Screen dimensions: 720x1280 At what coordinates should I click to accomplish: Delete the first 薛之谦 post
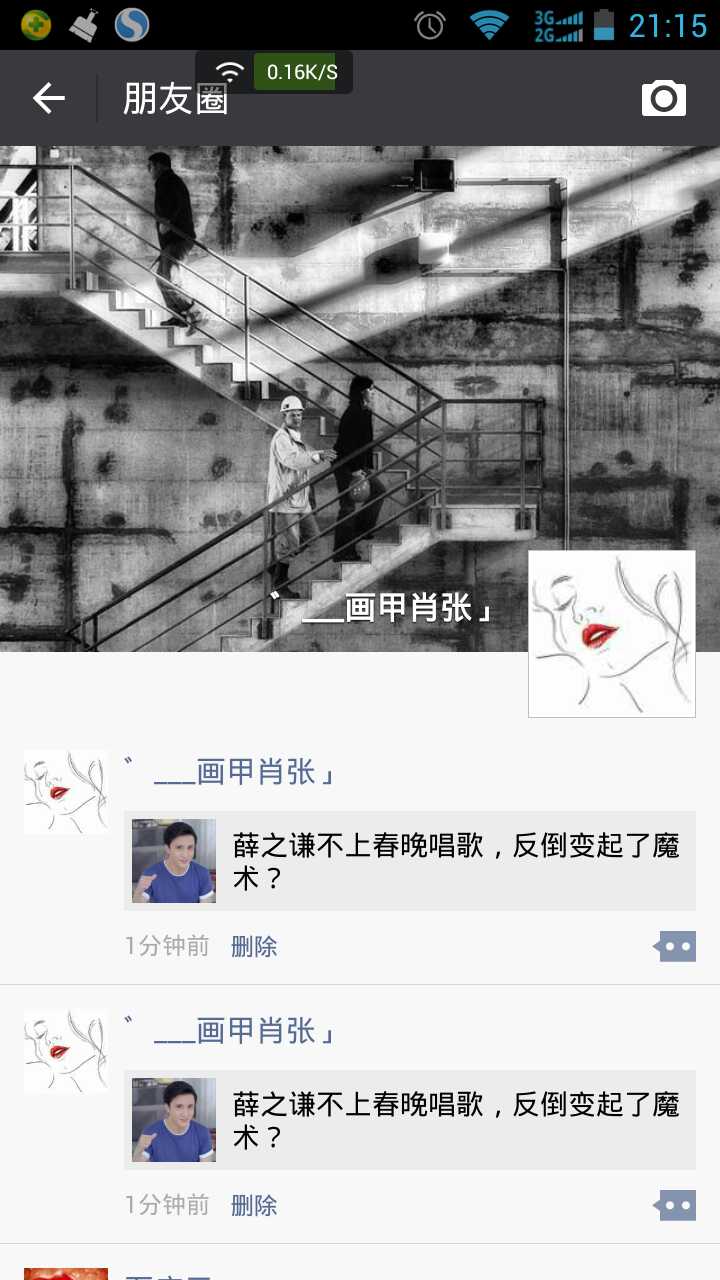point(254,946)
